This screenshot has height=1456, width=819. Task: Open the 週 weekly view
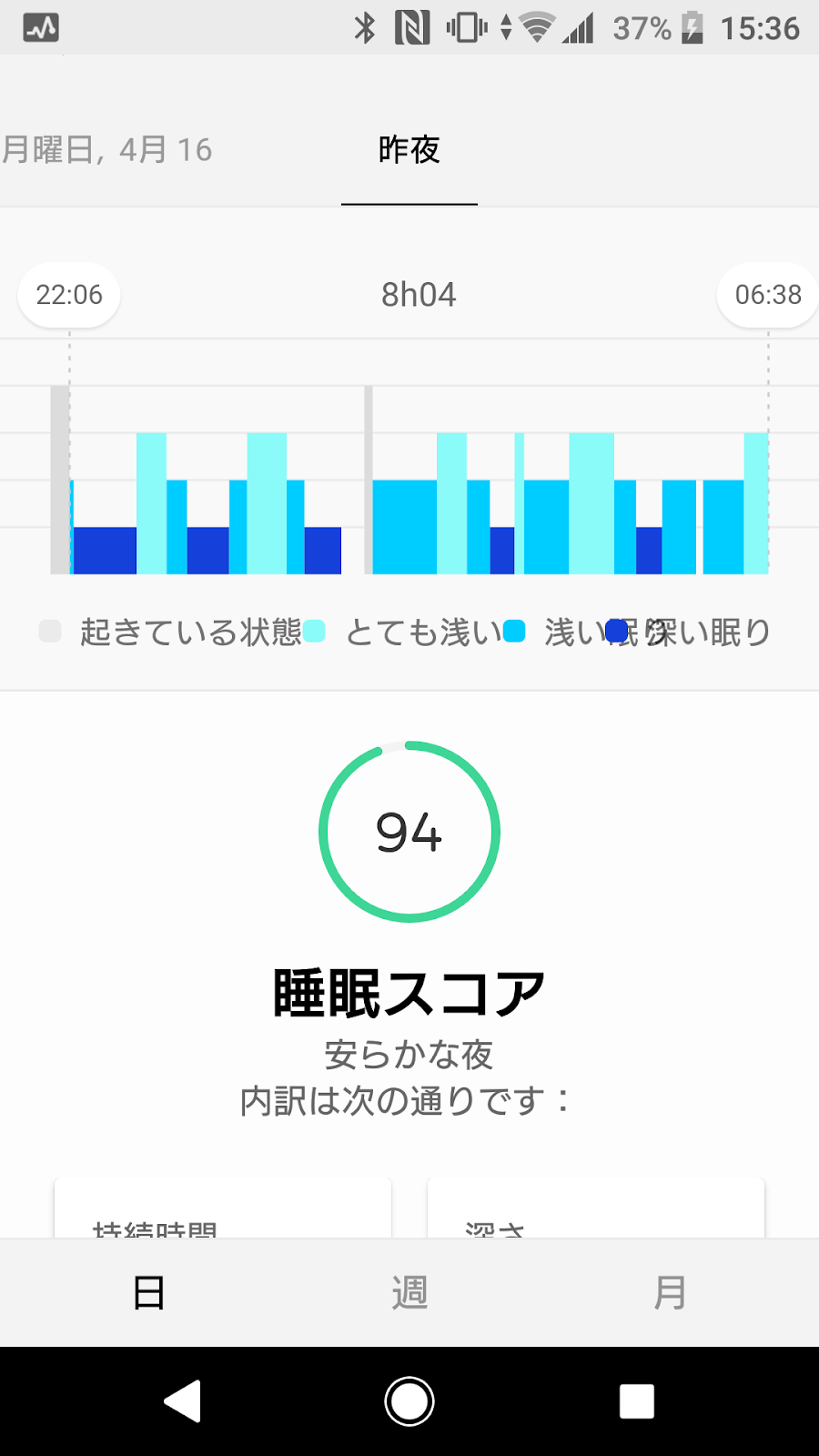409,1292
